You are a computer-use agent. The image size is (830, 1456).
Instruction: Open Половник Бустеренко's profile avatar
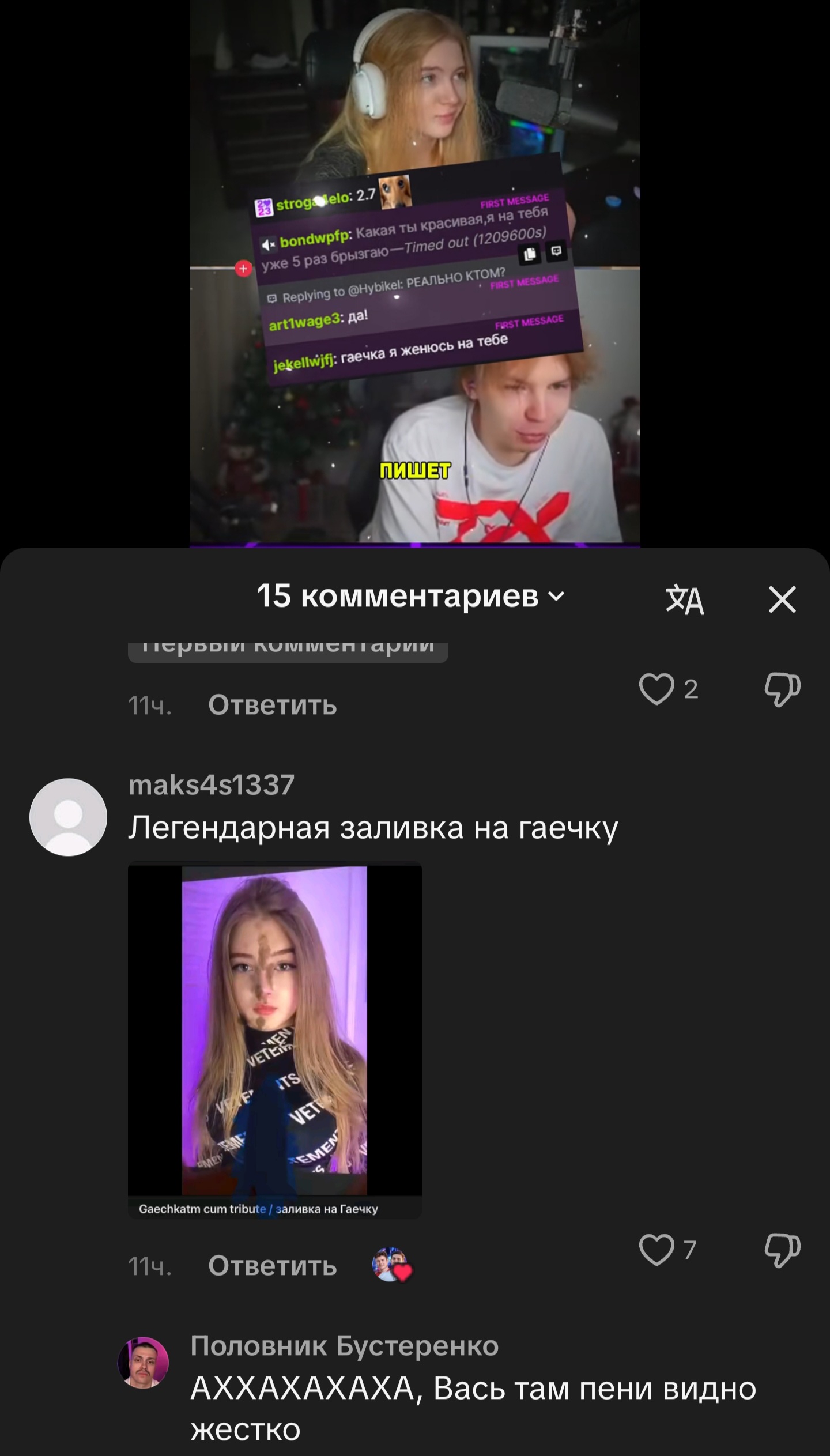tap(143, 1362)
